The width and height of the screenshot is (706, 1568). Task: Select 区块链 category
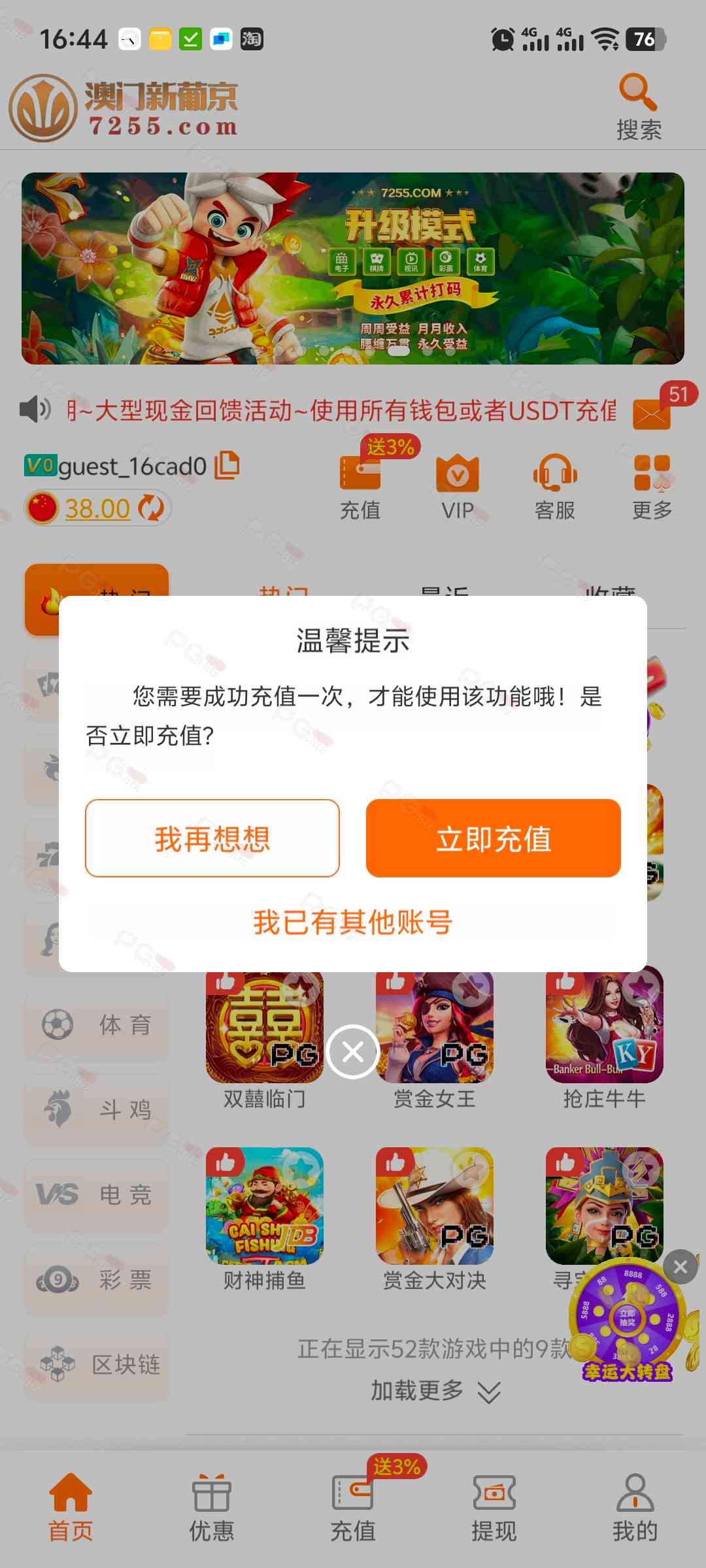tap(97, 1364)
